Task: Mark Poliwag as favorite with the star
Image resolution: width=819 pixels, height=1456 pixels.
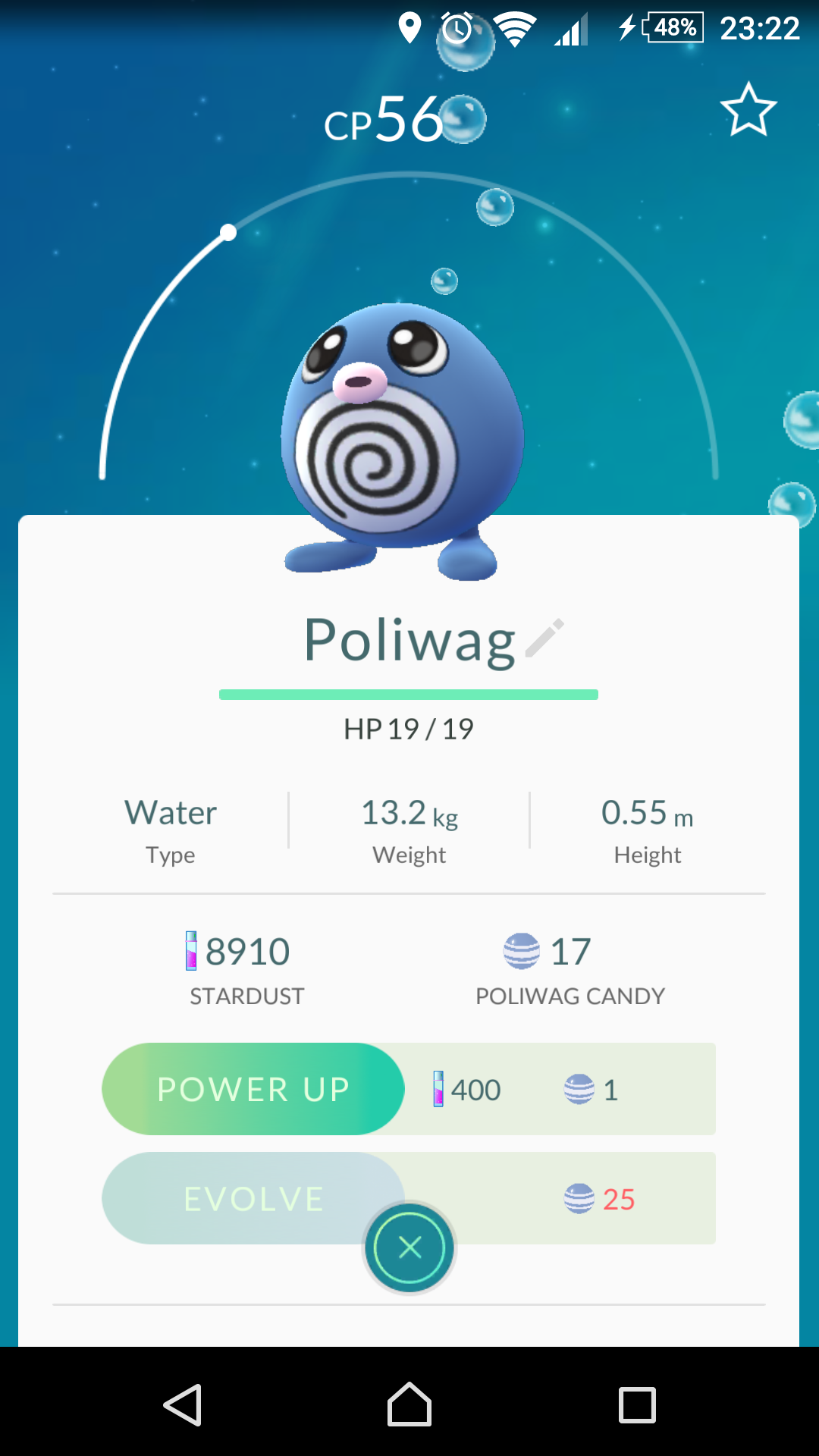Action: coord(748,111)
